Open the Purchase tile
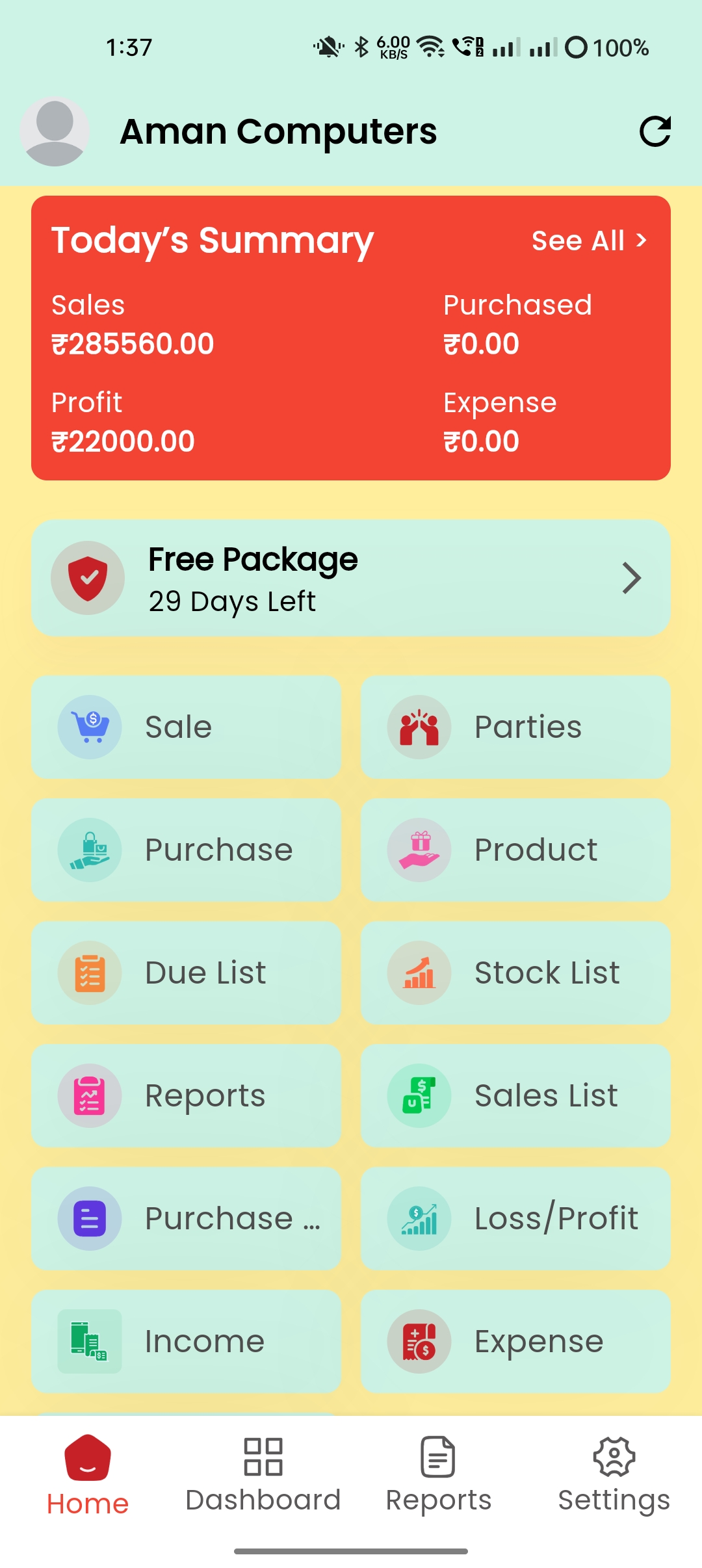 tap(186, 850)
